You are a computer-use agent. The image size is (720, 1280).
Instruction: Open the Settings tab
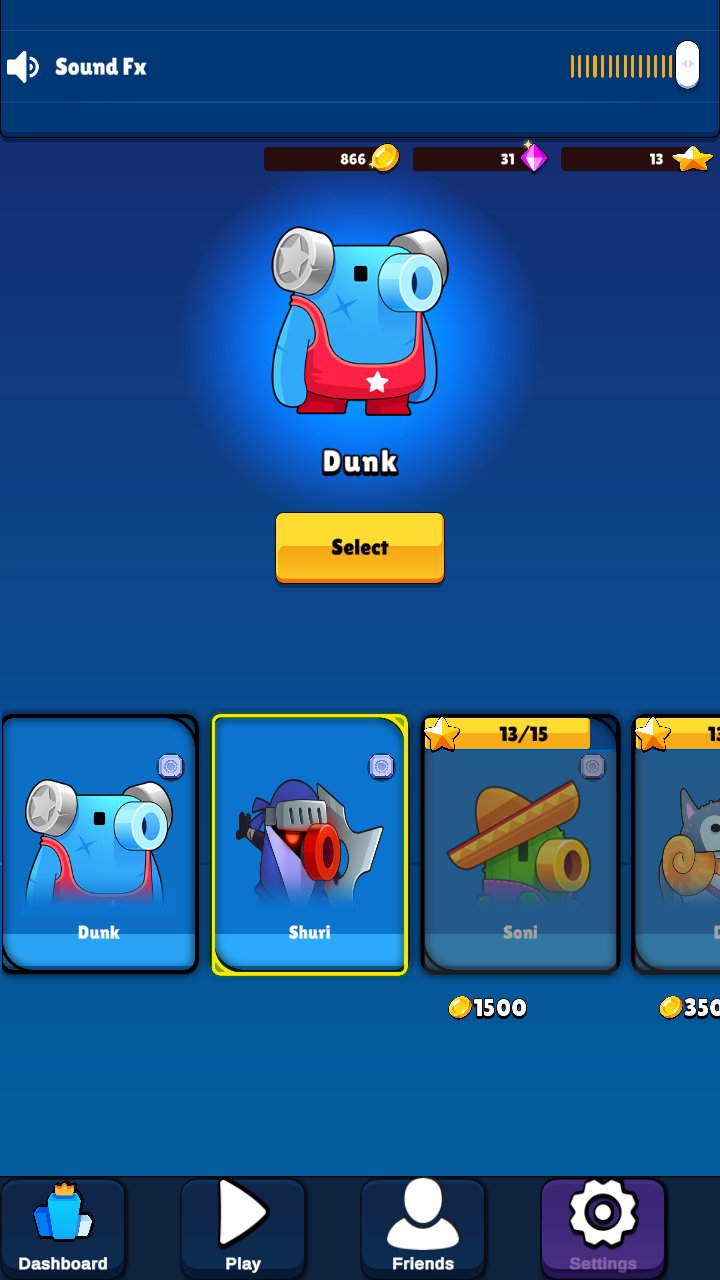[x=603, y=1228]
